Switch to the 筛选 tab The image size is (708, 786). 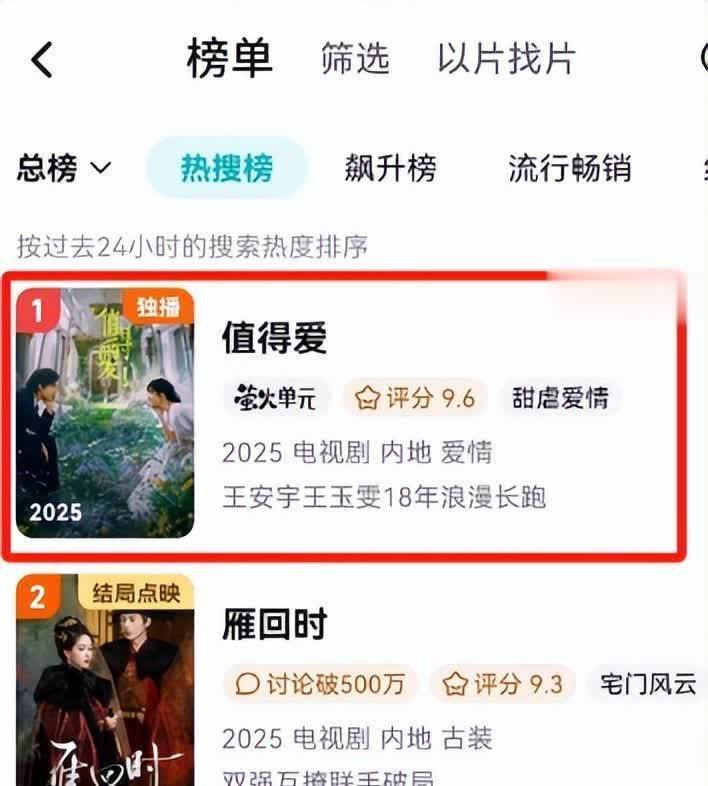[355, 59]
